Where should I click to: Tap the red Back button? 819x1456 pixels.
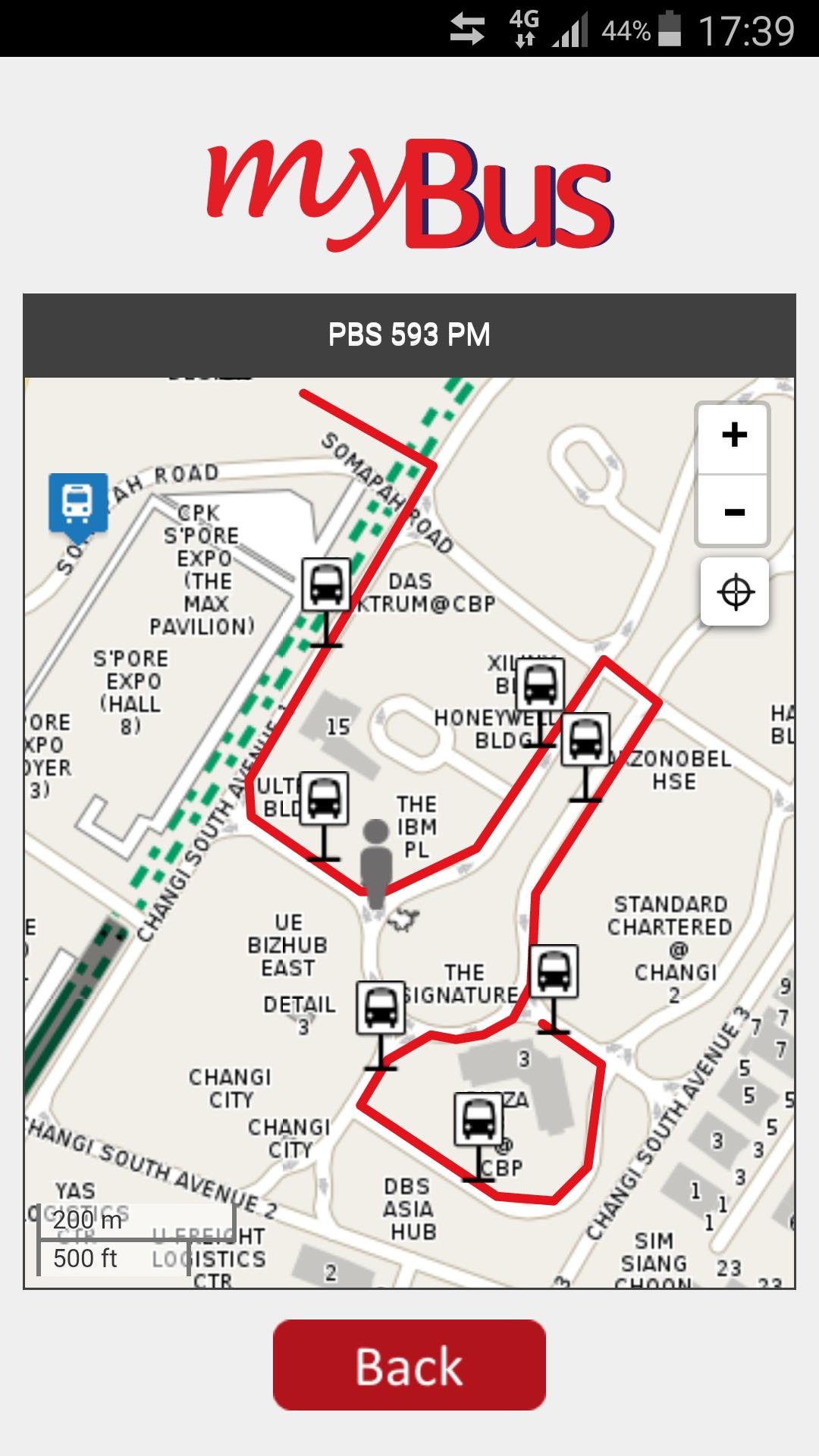coord(409,1365)
